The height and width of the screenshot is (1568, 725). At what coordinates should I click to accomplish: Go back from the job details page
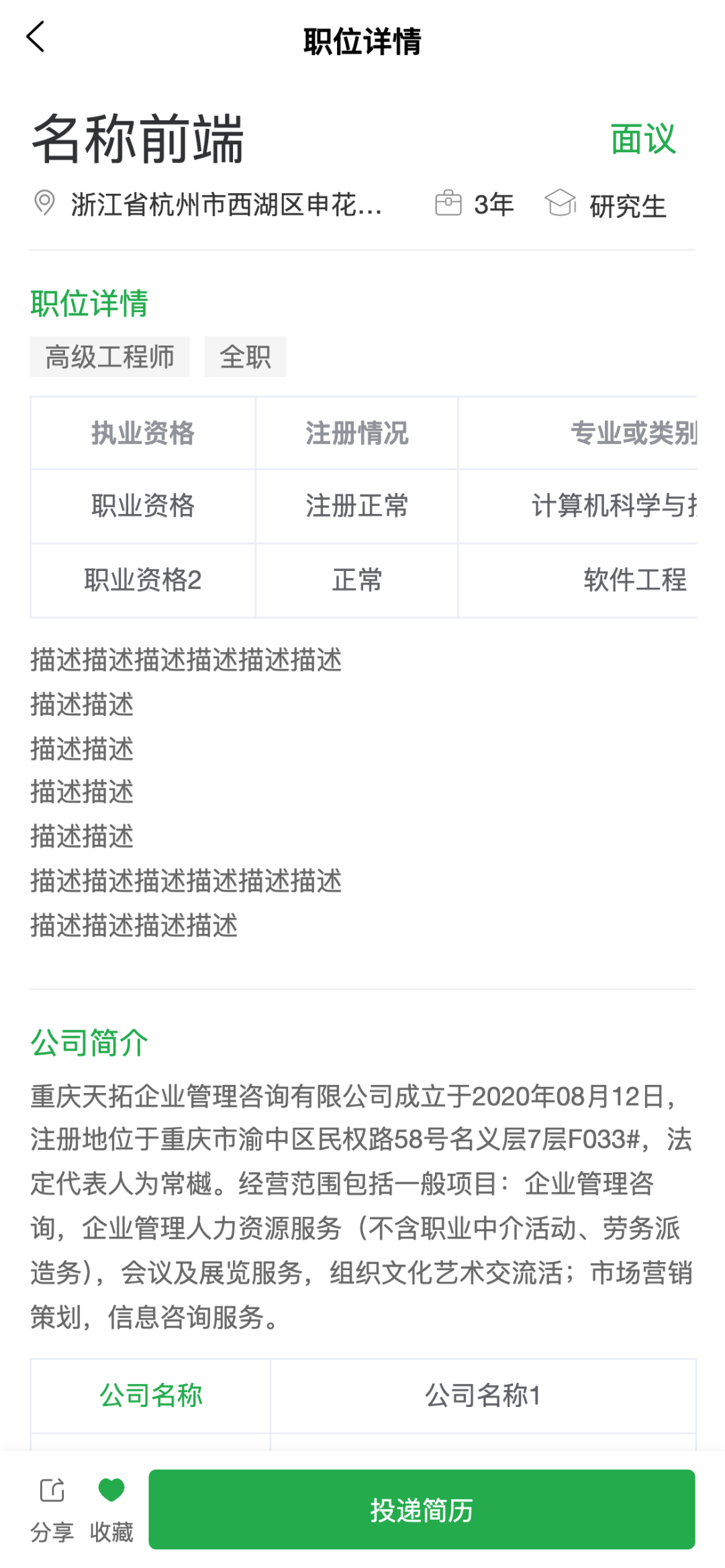point(36,37)
